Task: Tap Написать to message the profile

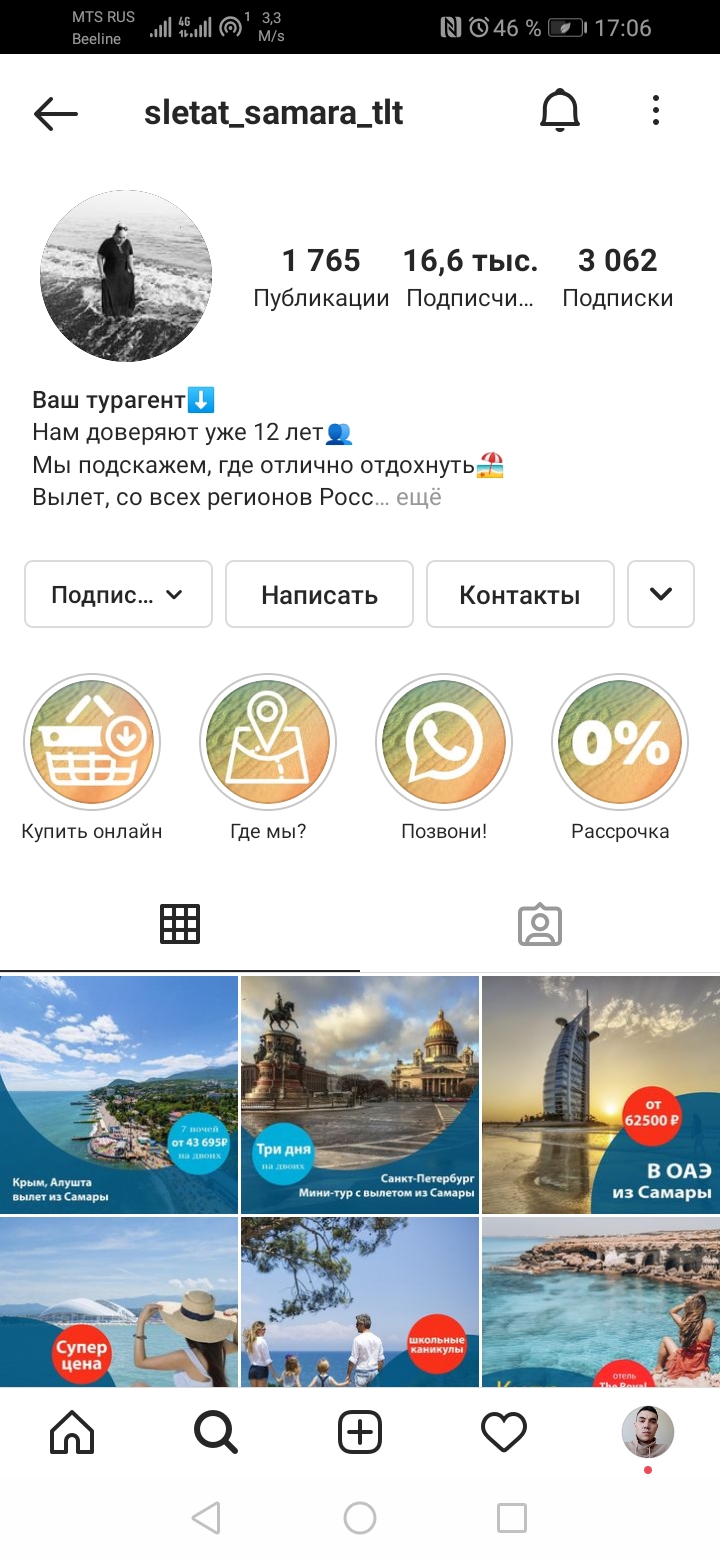Action: pyautogui.click(x=319, y=595)
